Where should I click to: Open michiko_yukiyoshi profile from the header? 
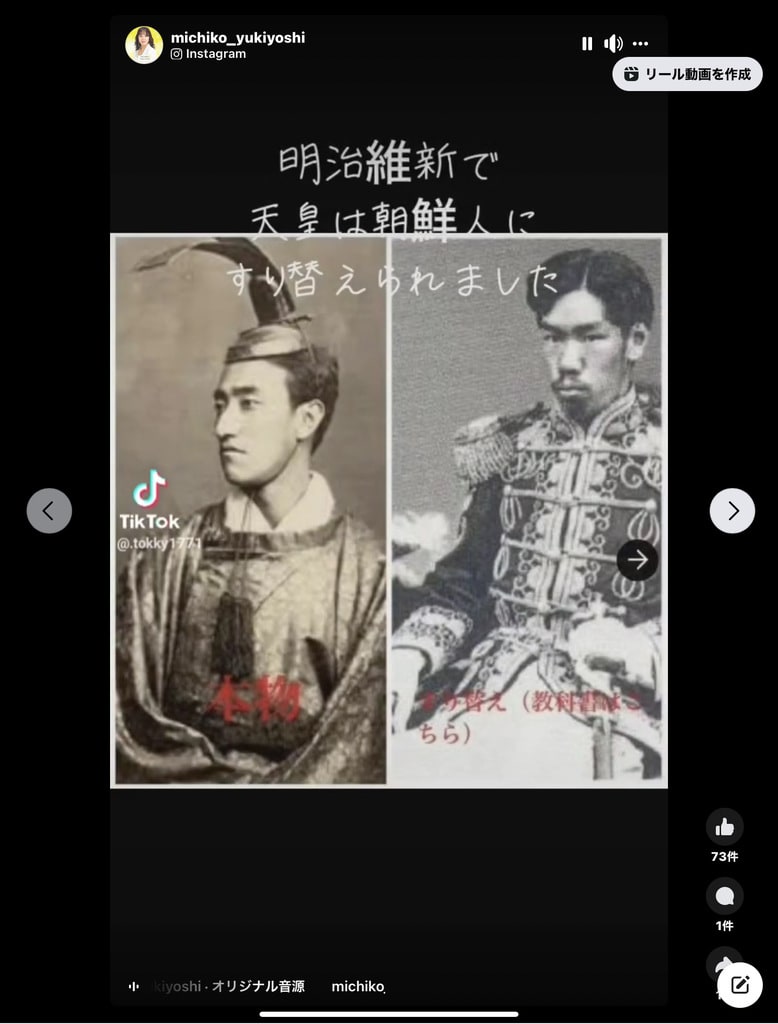(237, 37)
